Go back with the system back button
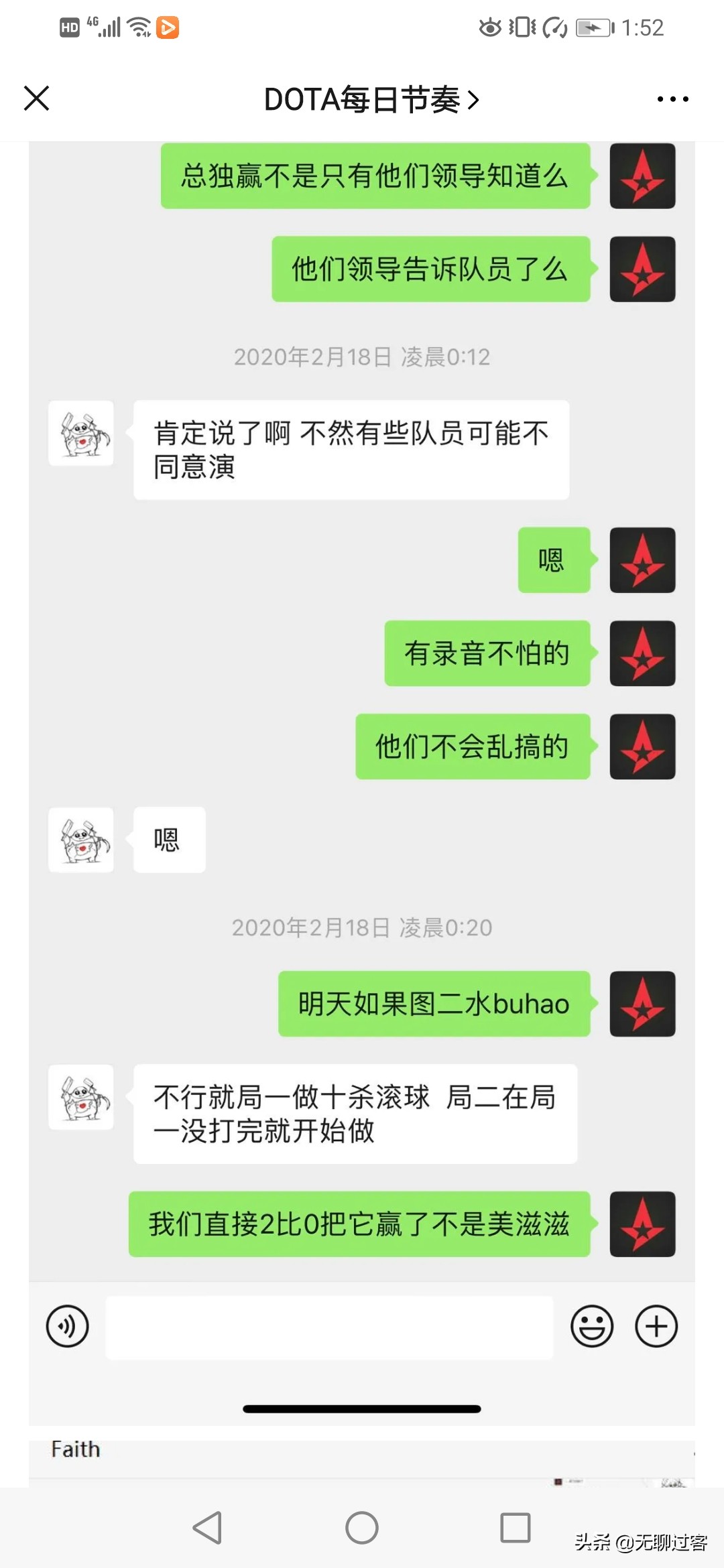This screenshot has width=724, height=1568. pos(207,1528)
